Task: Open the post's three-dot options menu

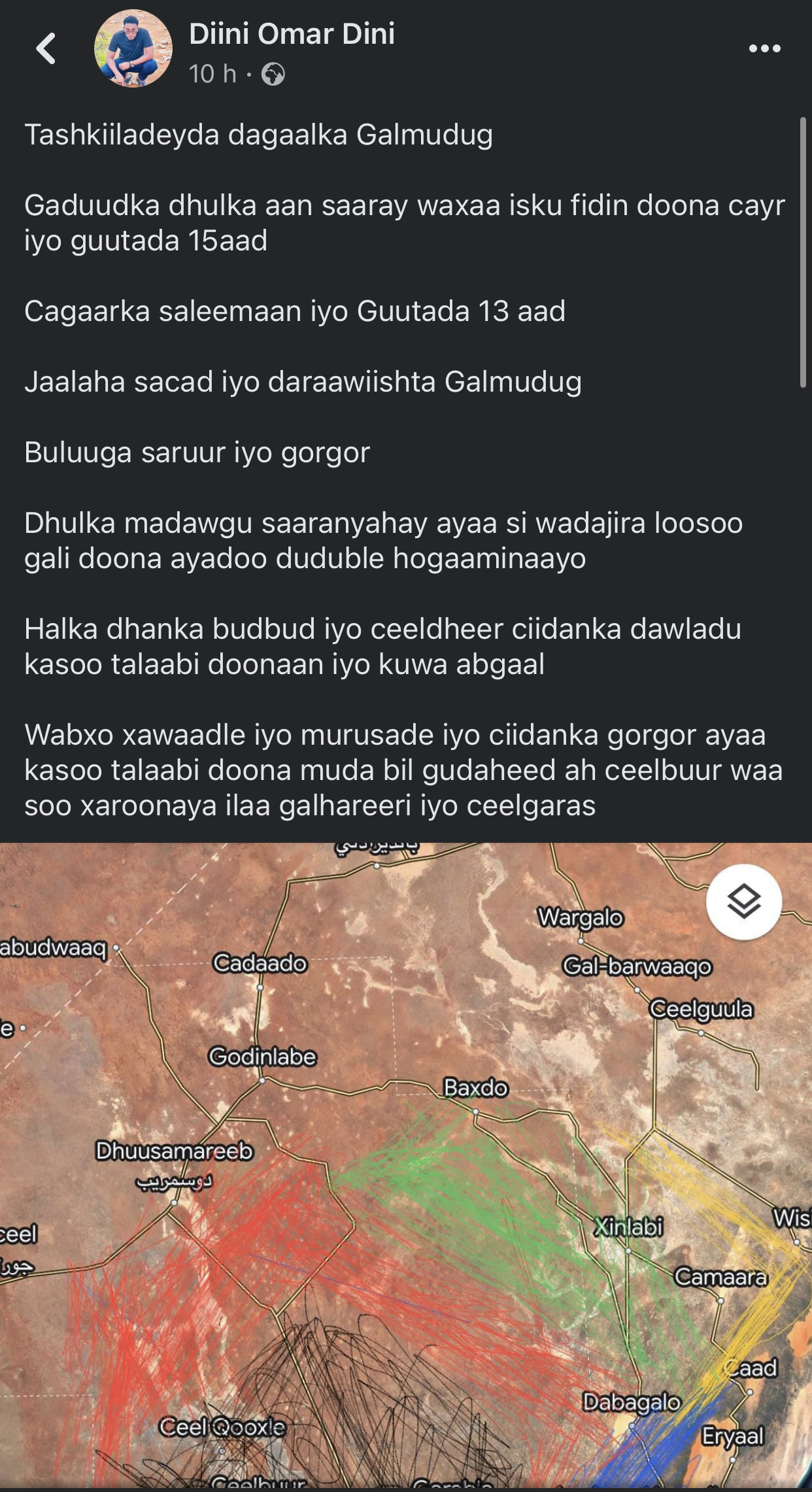Action: click(764, 48)
